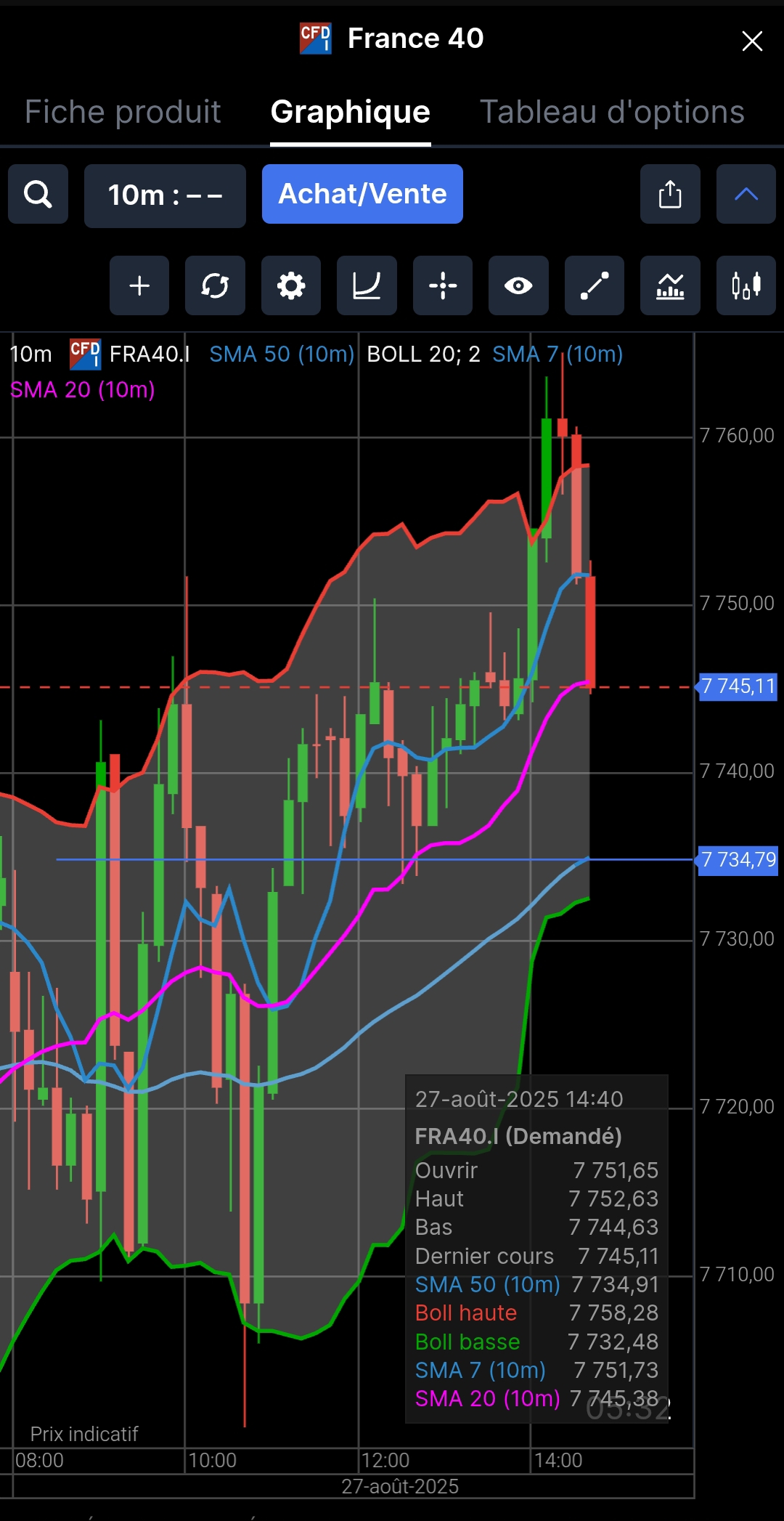Image resolution: width=784 pixels, height=1521 pixels.
Task: Switch to the Tableau d'options tab
Action: point(612,112)
